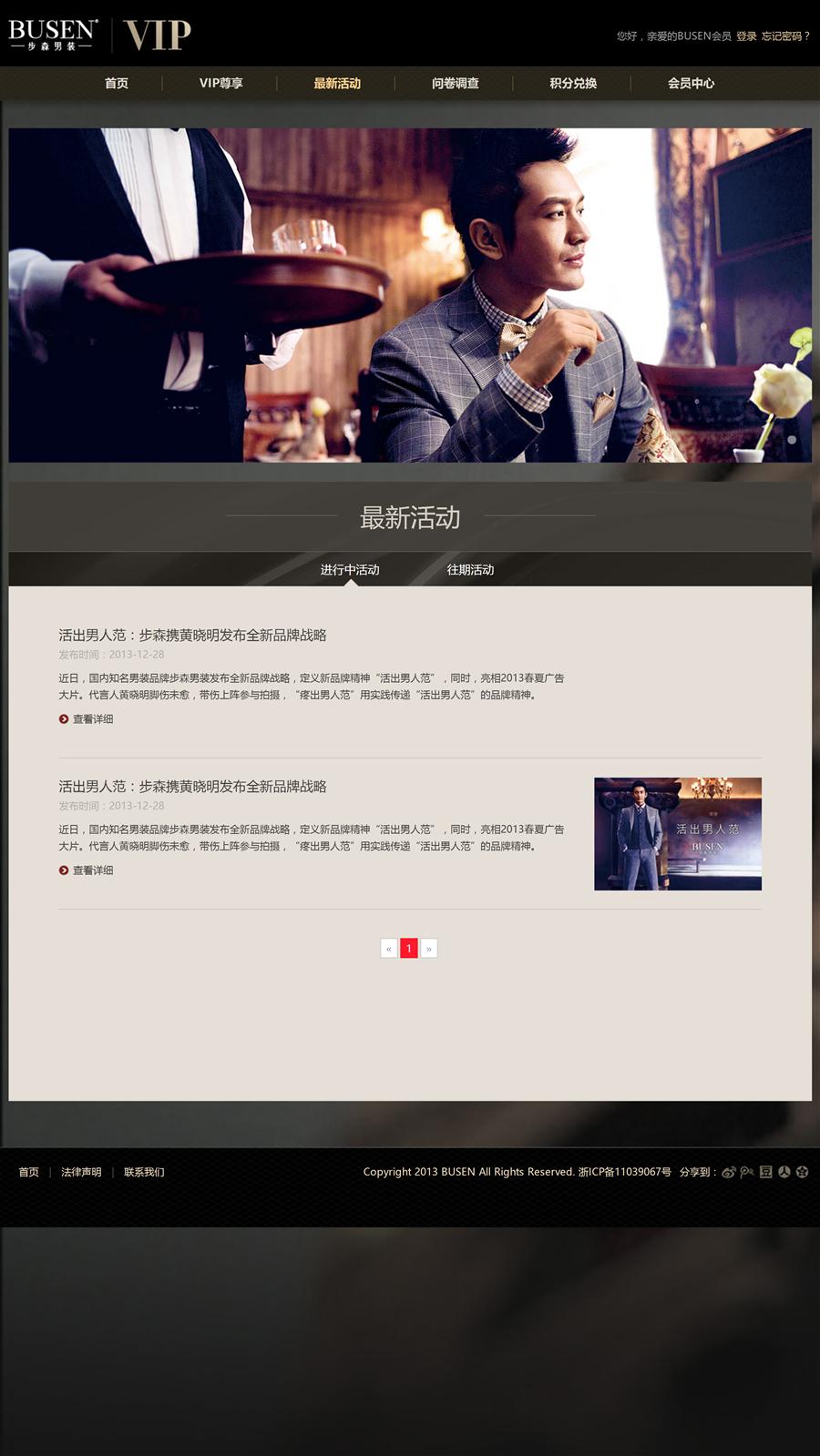Image resolution: width=820 pixels, height=1456 pixels.
Task: Select 最新活动 in the top menu
Action: 337,83
